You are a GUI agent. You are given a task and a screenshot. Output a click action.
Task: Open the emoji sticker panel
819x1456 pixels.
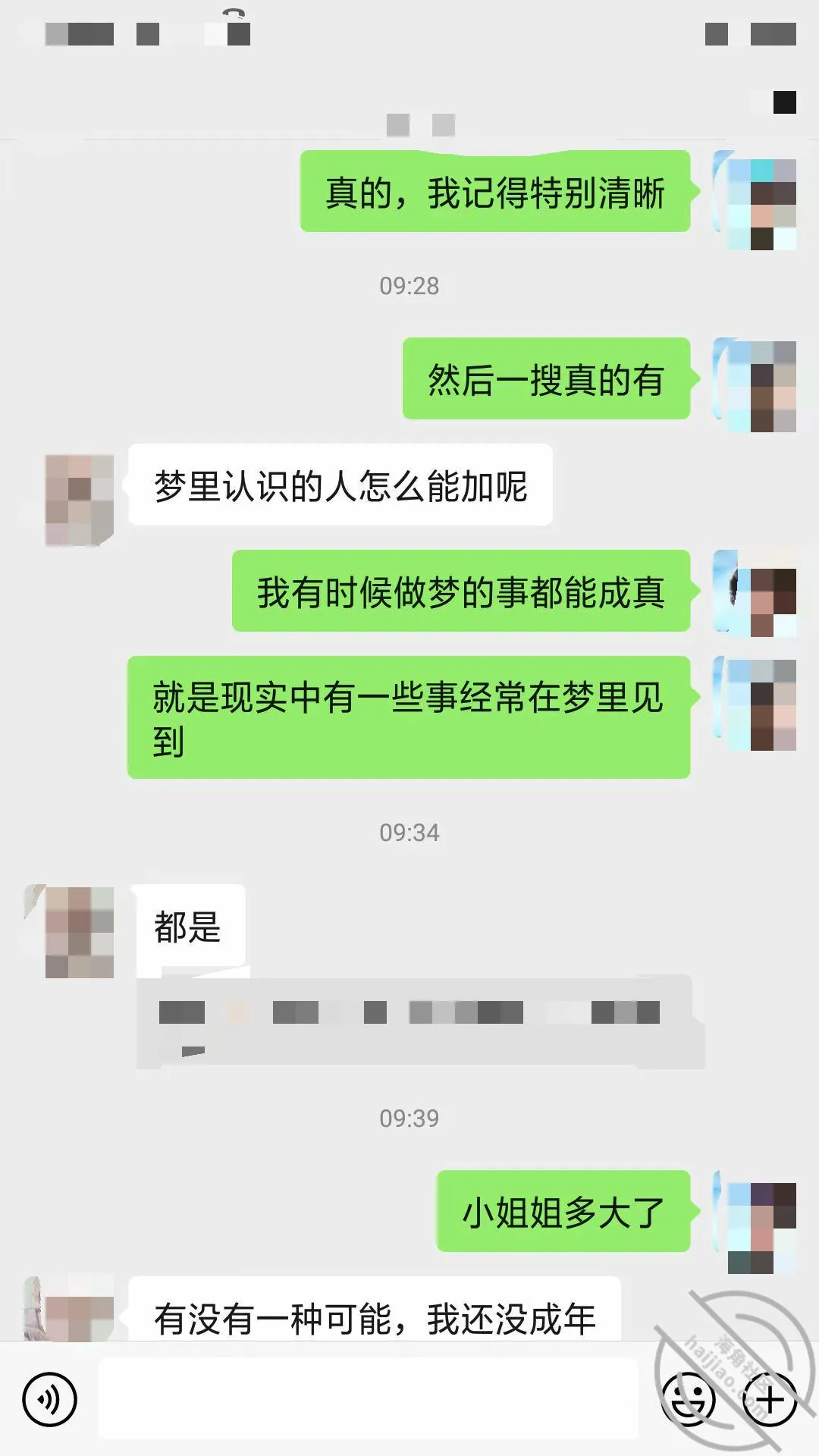coord(689,1399)
